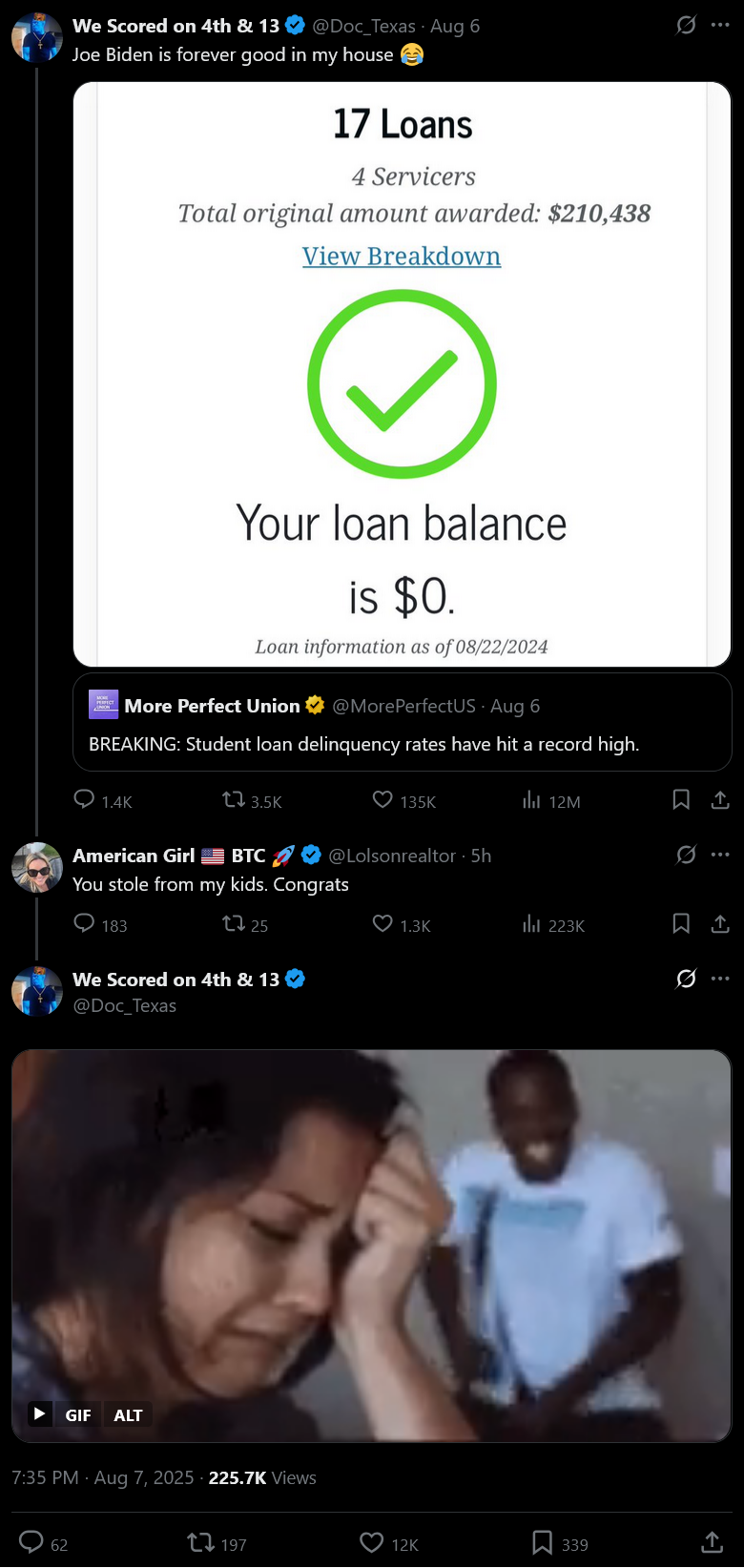Screen dimensions: 744x1568
Task: Repost American Girl's reply
Action: (x=233, y=923)
